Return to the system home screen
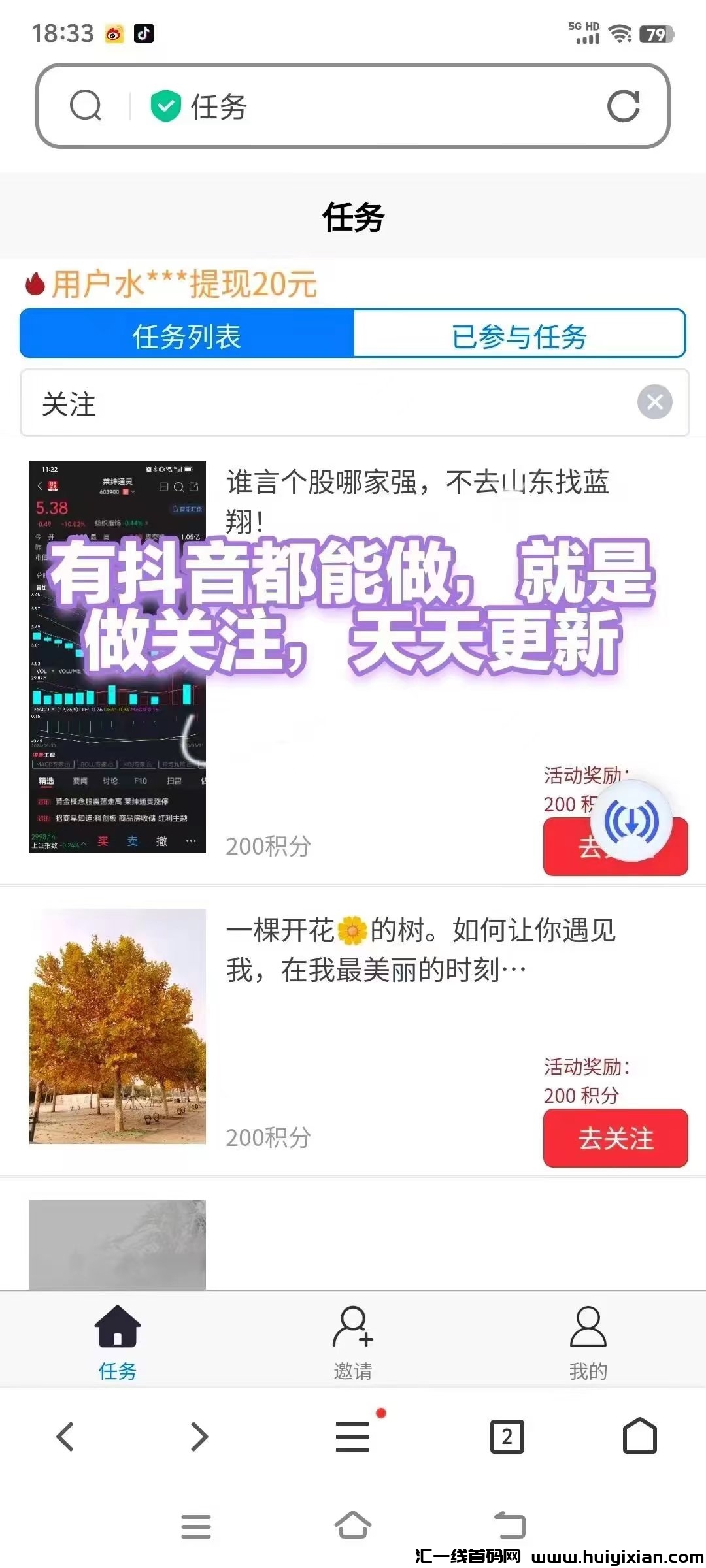Viewport: 706px width, 1568px height. [x=353, y=1526]
